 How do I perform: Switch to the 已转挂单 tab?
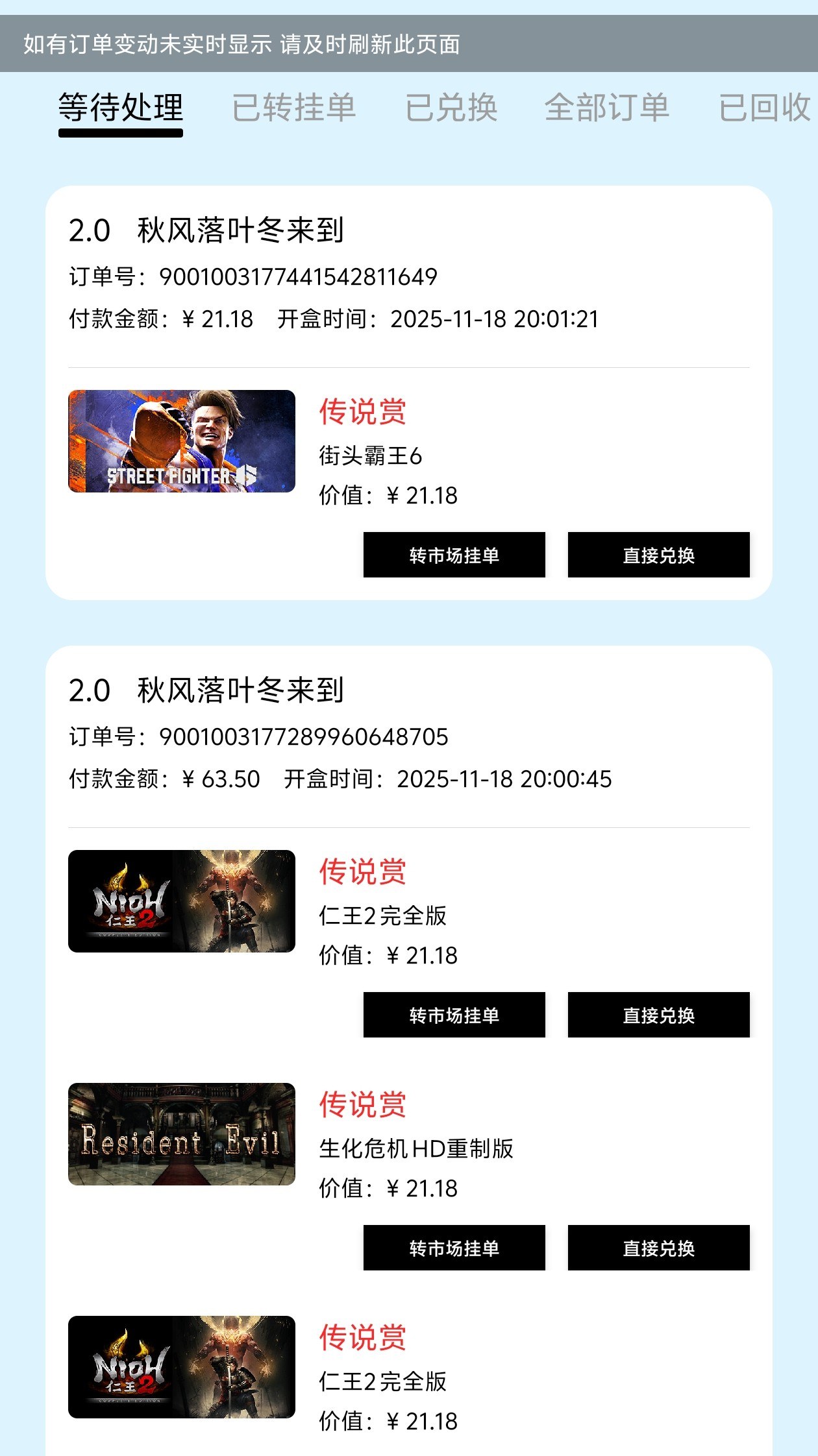pyautogui.click(x=293, y=108)
